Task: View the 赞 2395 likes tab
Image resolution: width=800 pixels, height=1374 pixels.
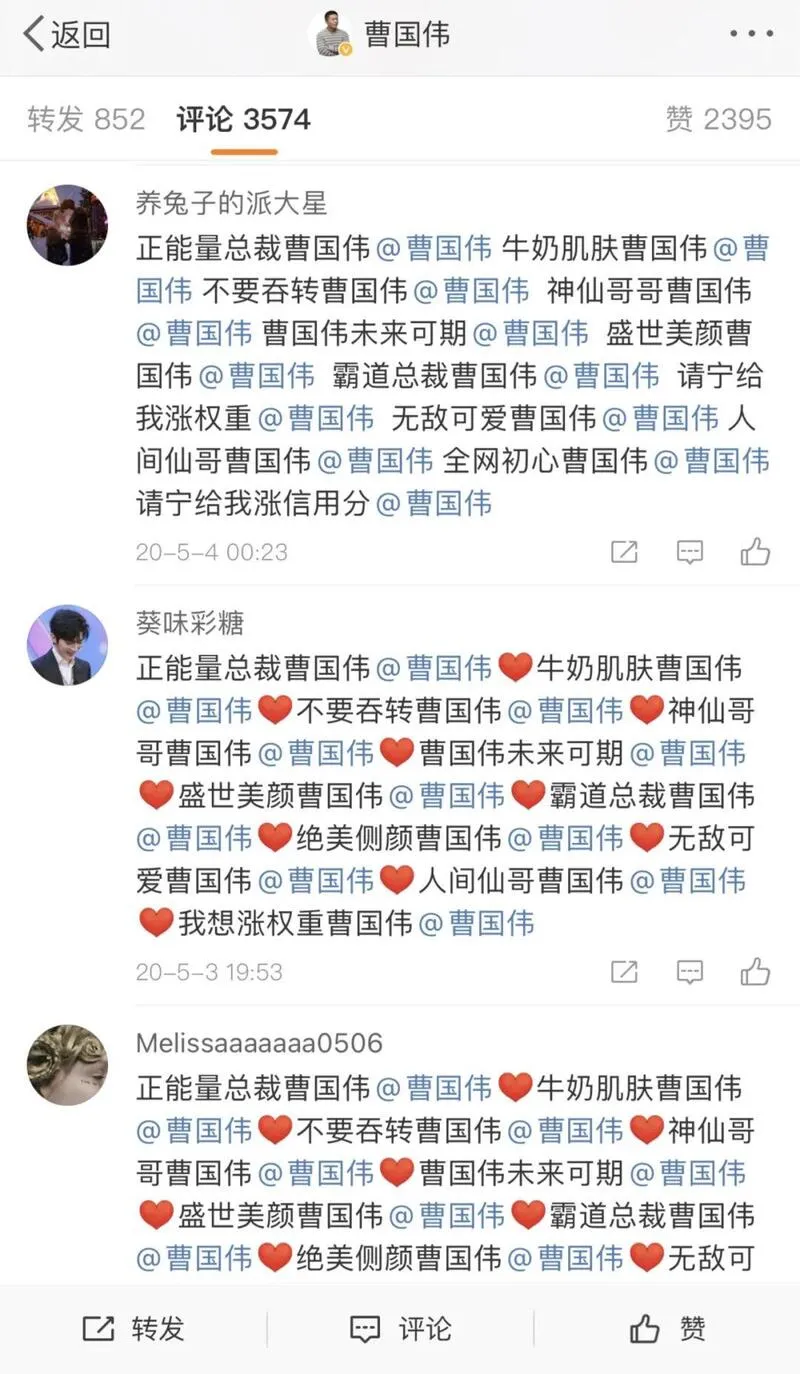Action: pos(718,120)
